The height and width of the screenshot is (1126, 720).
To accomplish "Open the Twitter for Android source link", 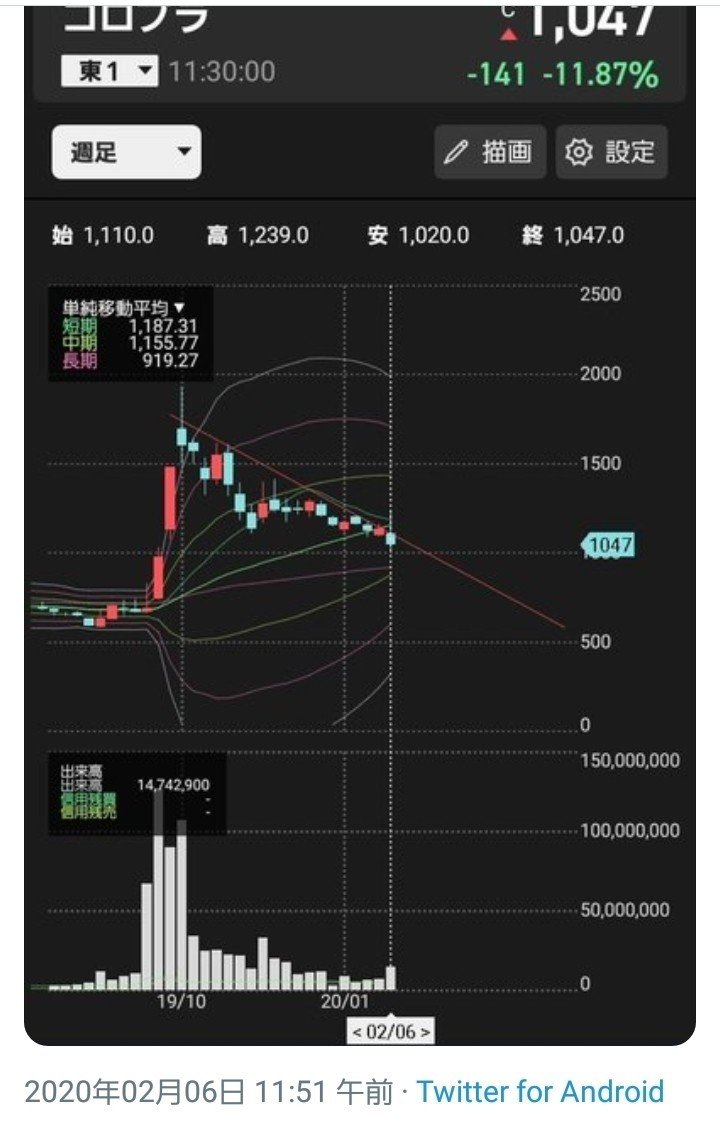I will 540,1091.
